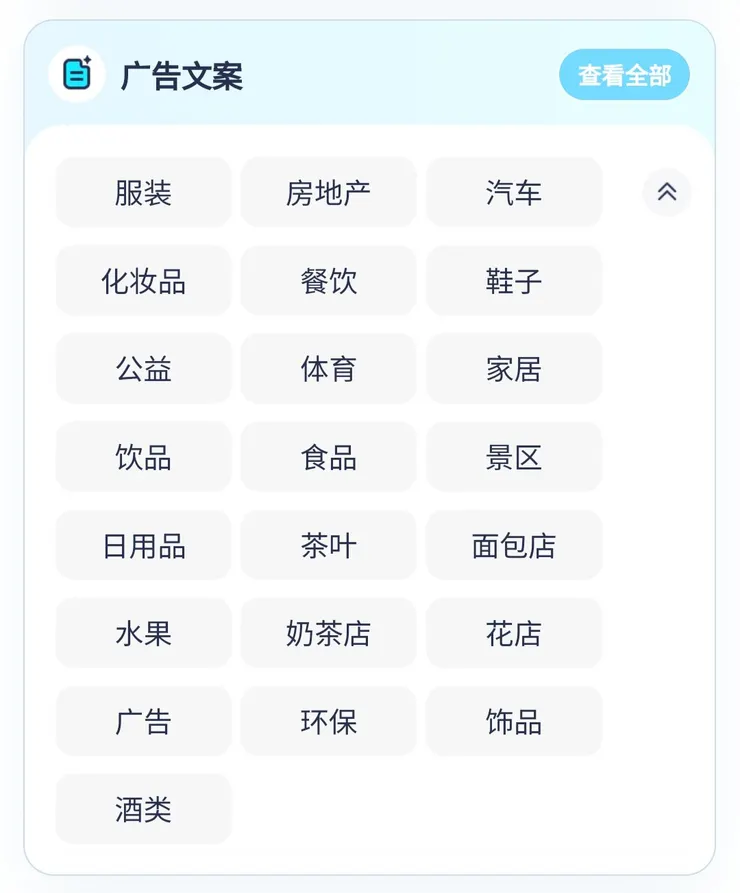740x893 pixels.
Task: Select the 化妆品 category
Action: click(143, 281)
